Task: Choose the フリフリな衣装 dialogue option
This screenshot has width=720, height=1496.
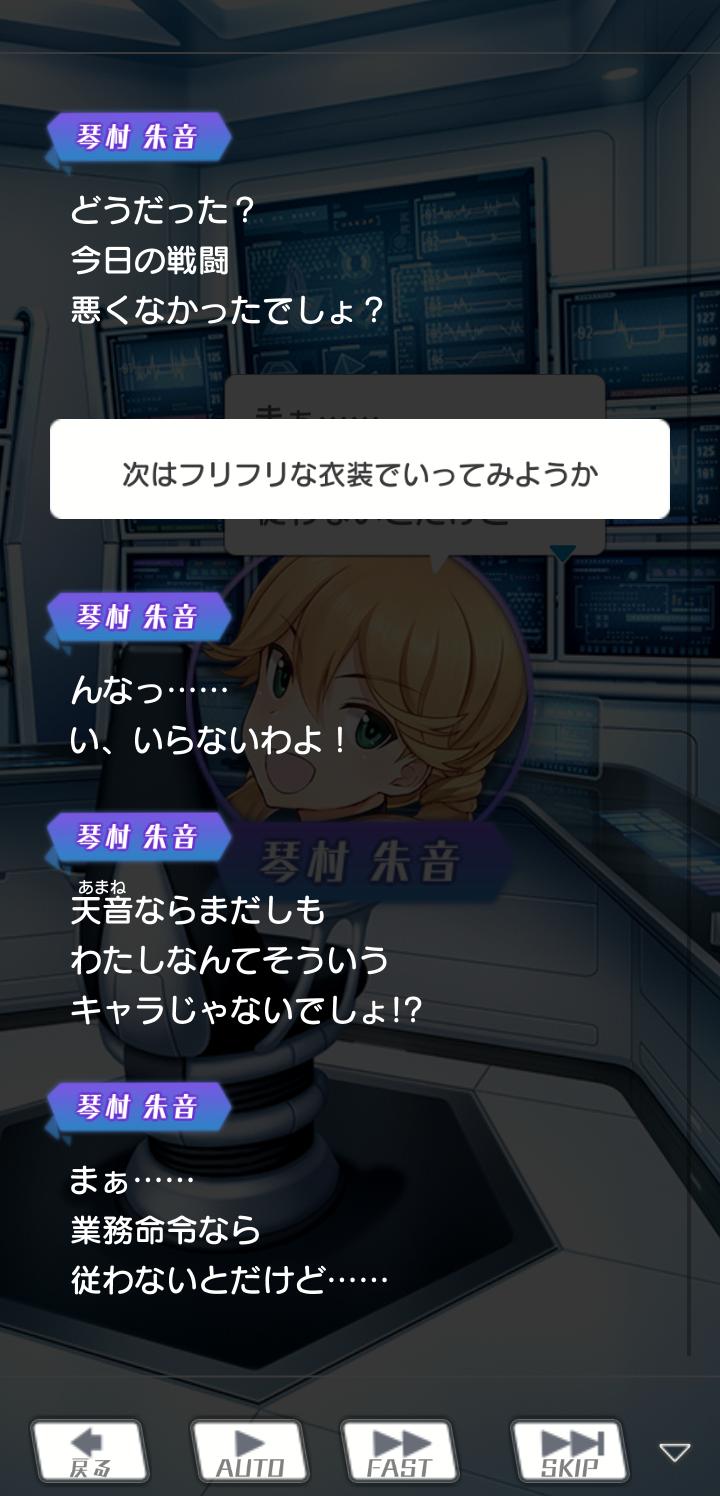Action: tap(360, 470)
